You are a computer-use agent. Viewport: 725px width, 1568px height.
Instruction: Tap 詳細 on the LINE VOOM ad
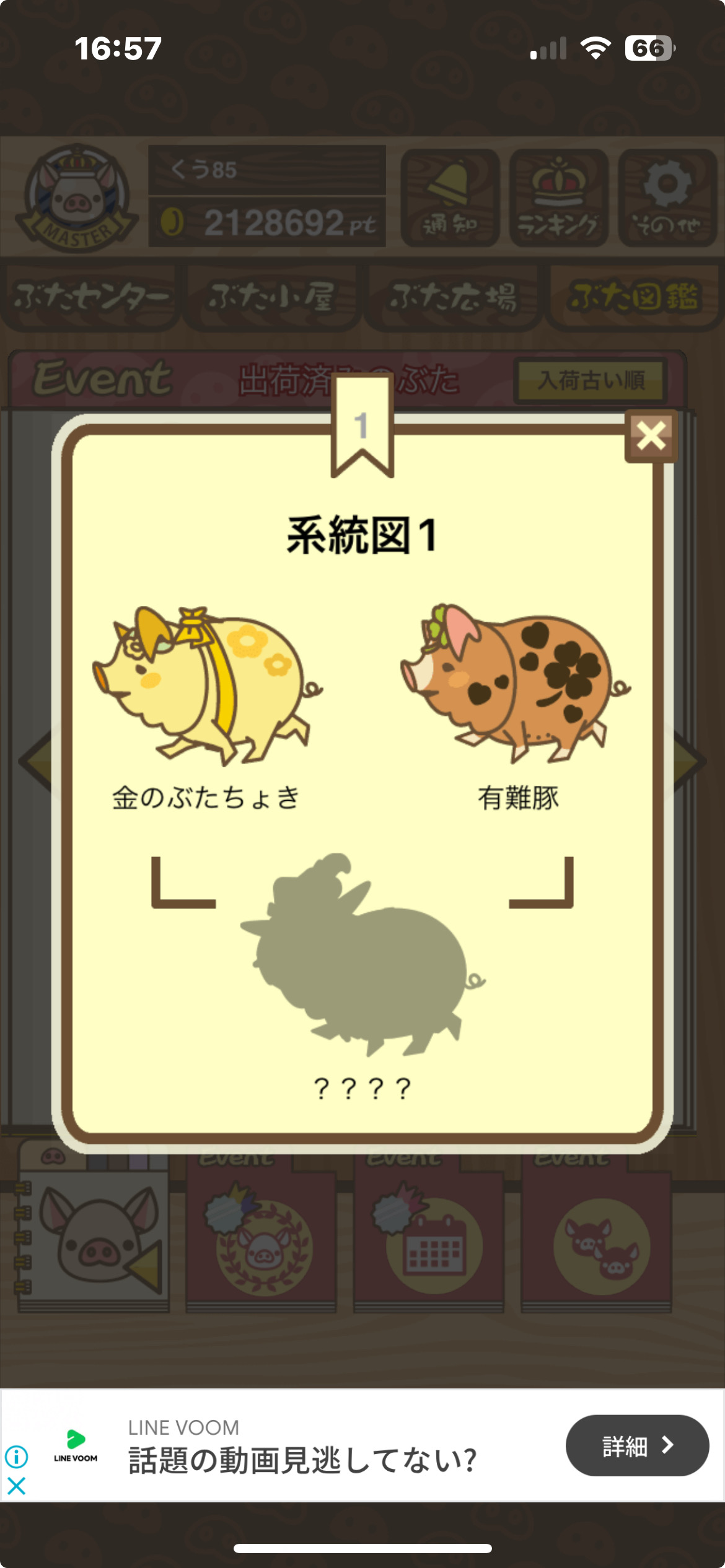pos(636,1445)
